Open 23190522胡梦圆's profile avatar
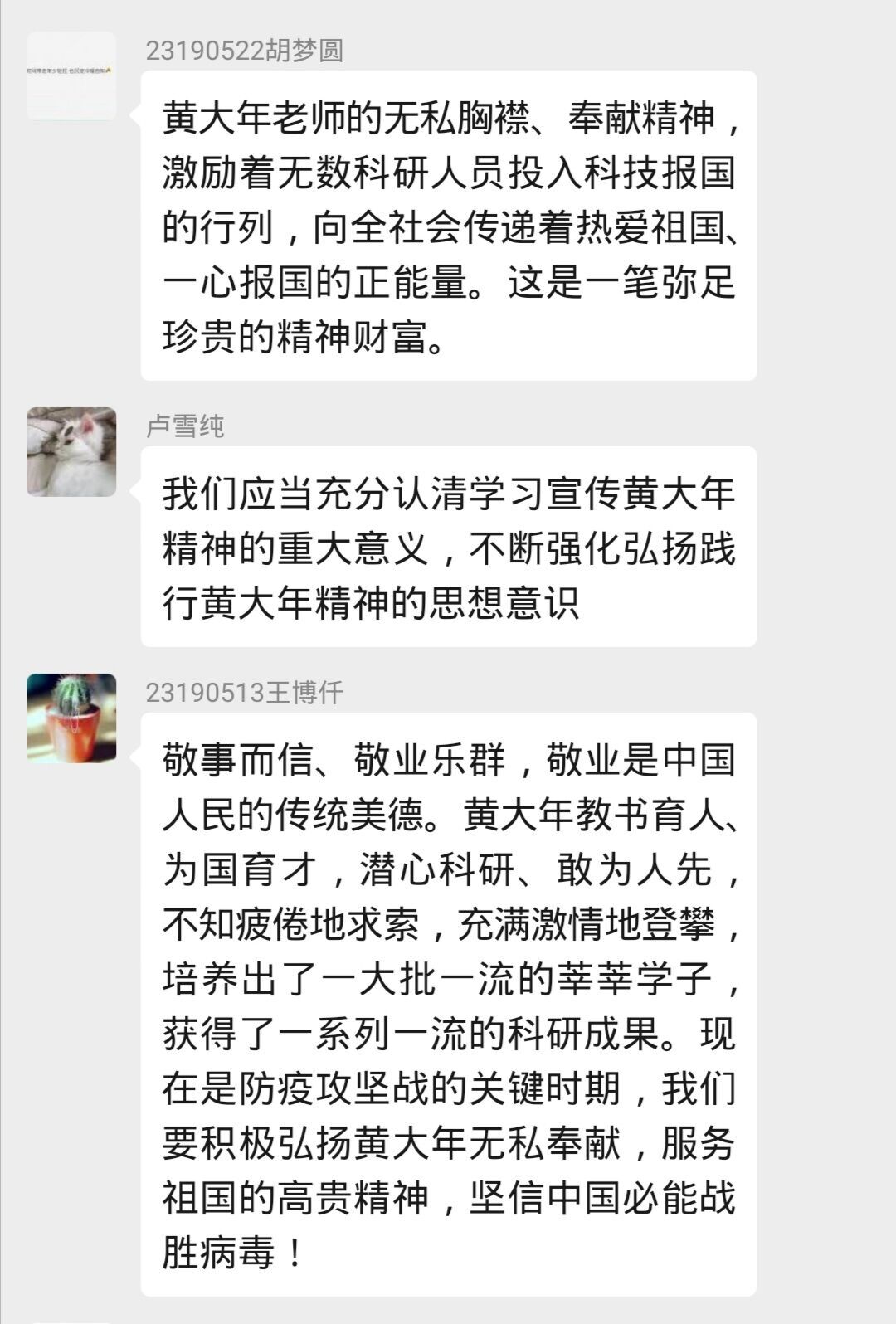 (71, 76)
